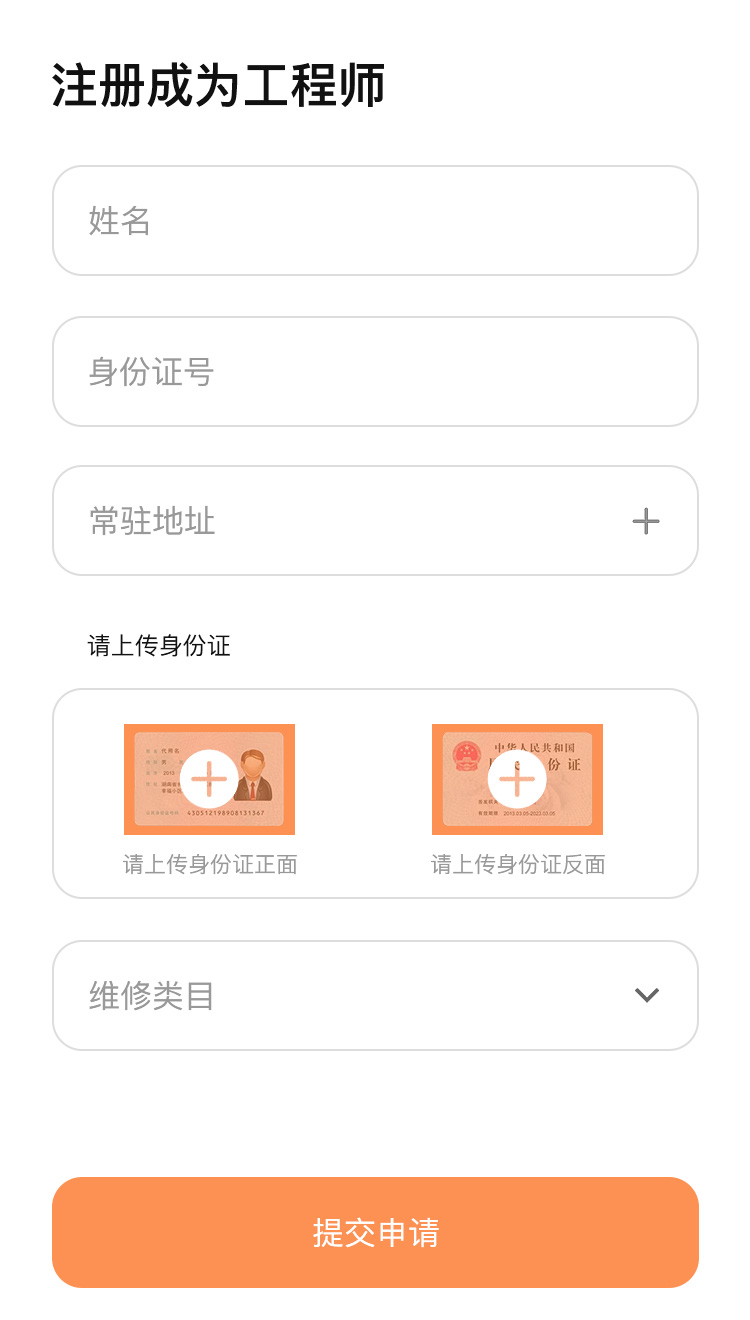The image size is (750, 1320).
Task: Upload the ID card back photo
Action: (517, 779)
